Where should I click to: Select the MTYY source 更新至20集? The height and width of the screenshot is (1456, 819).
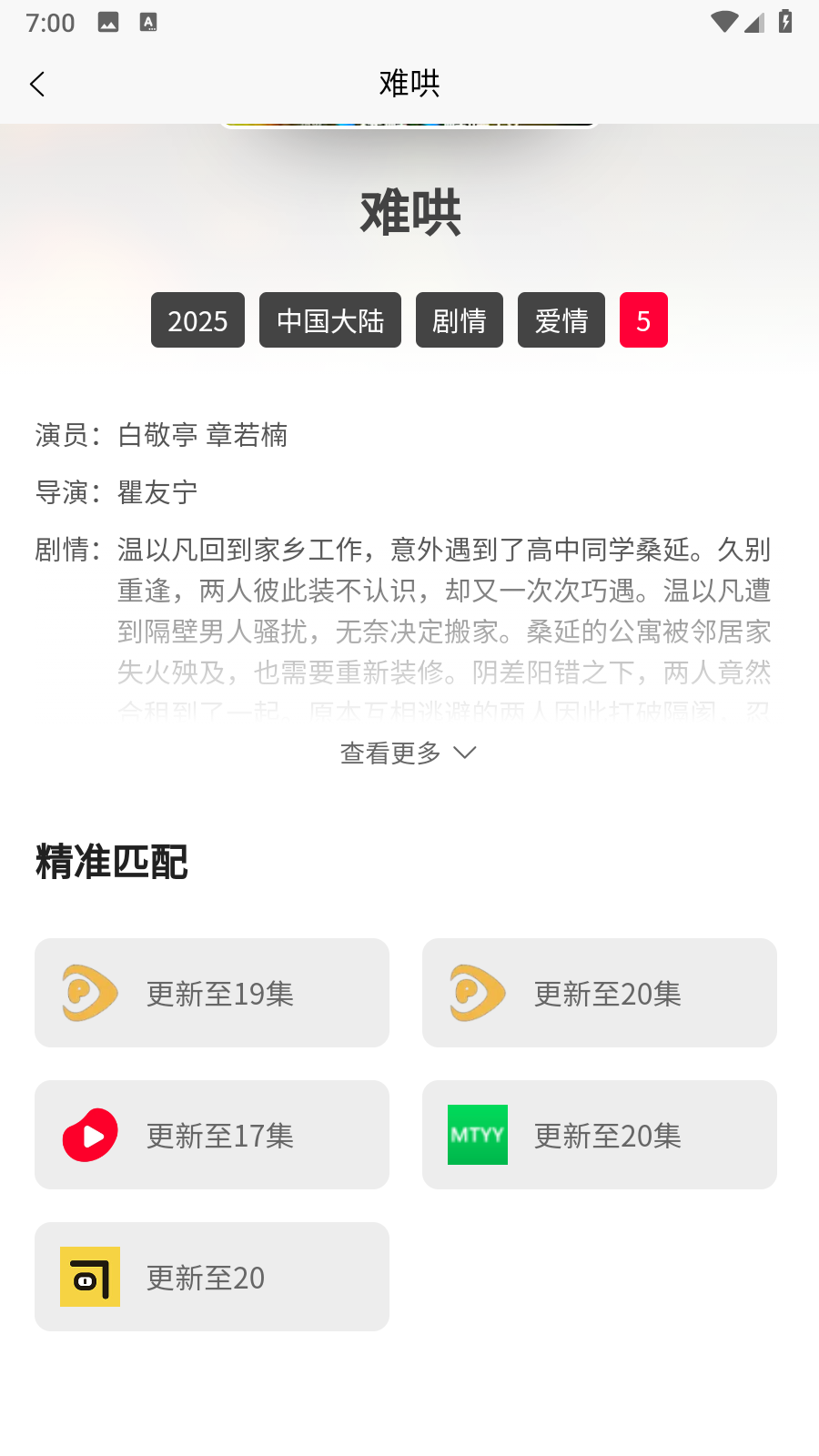[x=599, y=1135]
